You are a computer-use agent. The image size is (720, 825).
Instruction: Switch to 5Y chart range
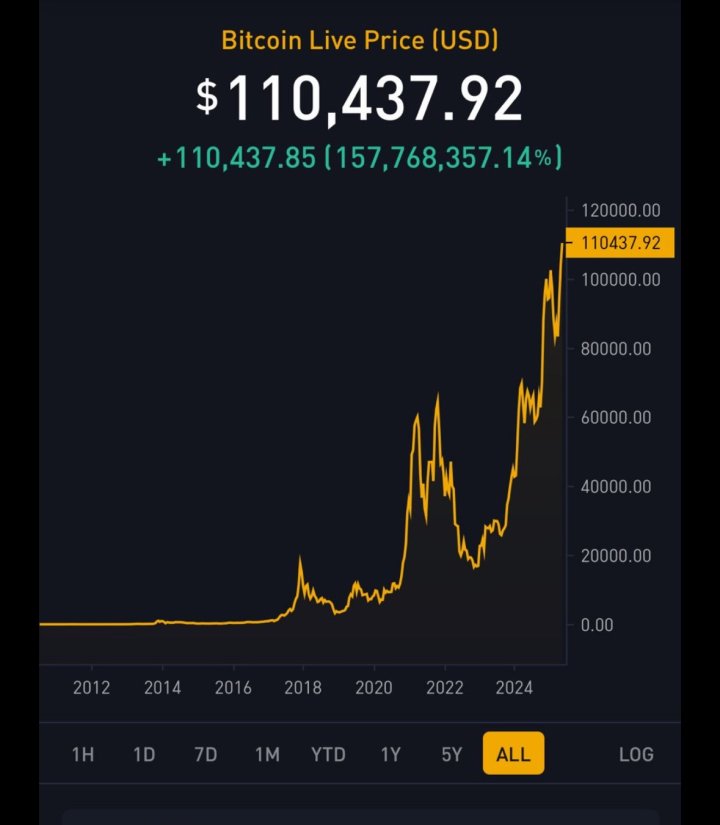(452, 754)
